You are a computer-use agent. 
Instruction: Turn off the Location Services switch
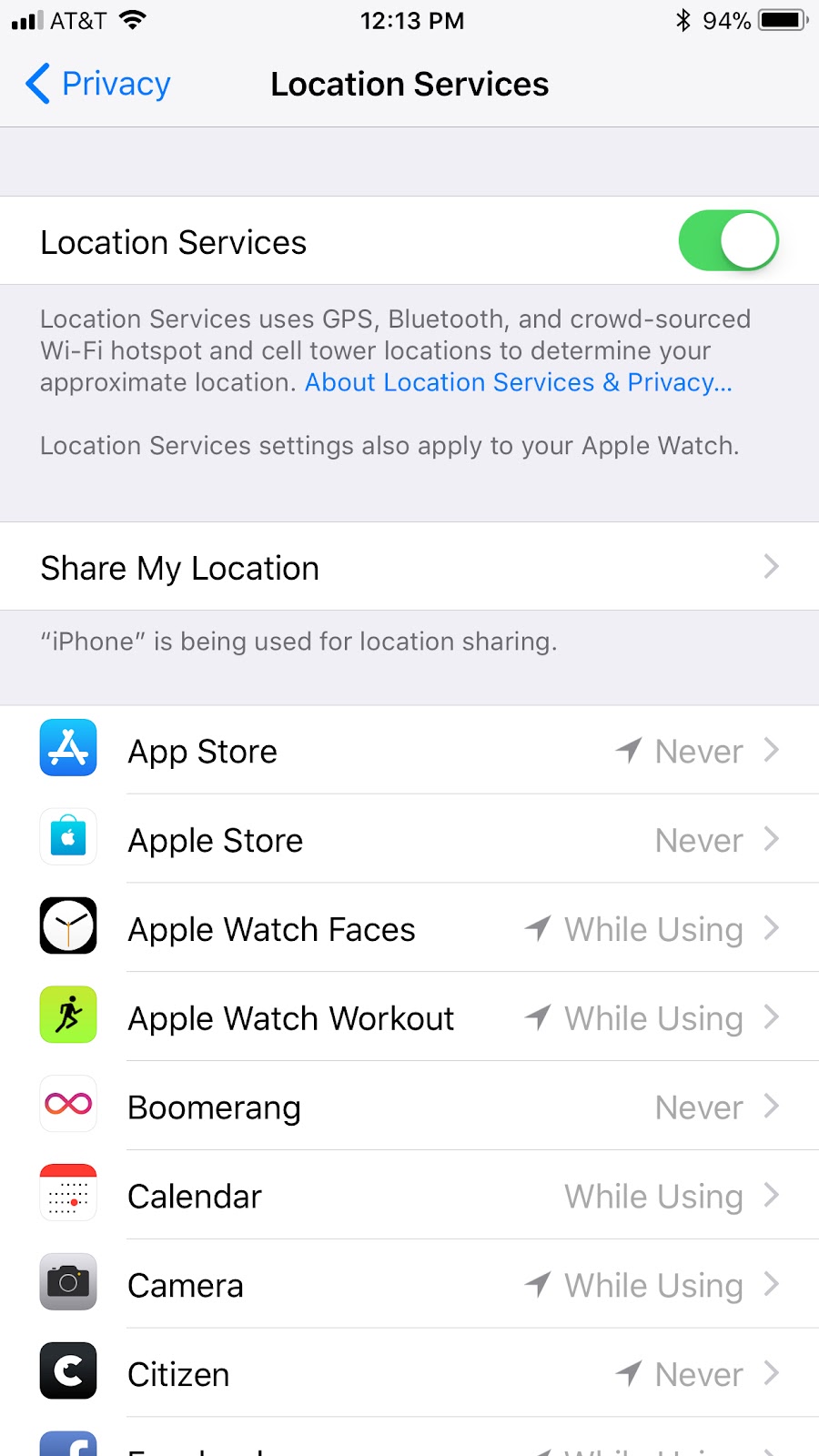(x=728, y=241)
